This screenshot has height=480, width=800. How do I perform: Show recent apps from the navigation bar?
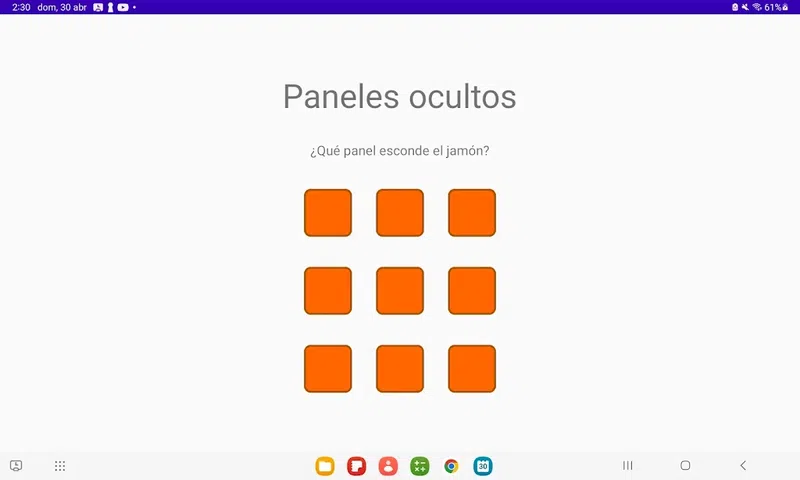click(628, 466)
